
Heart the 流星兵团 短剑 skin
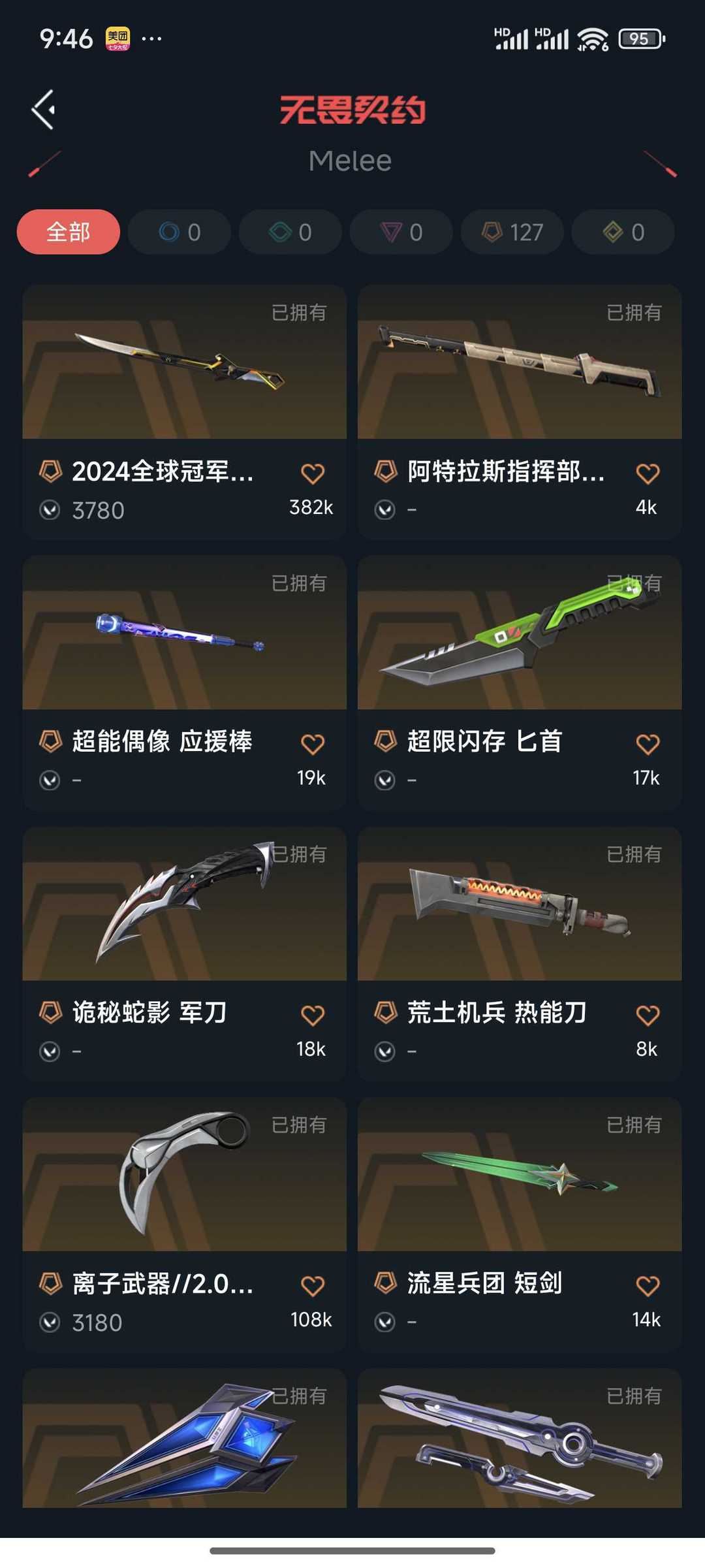pos(648,1286)
